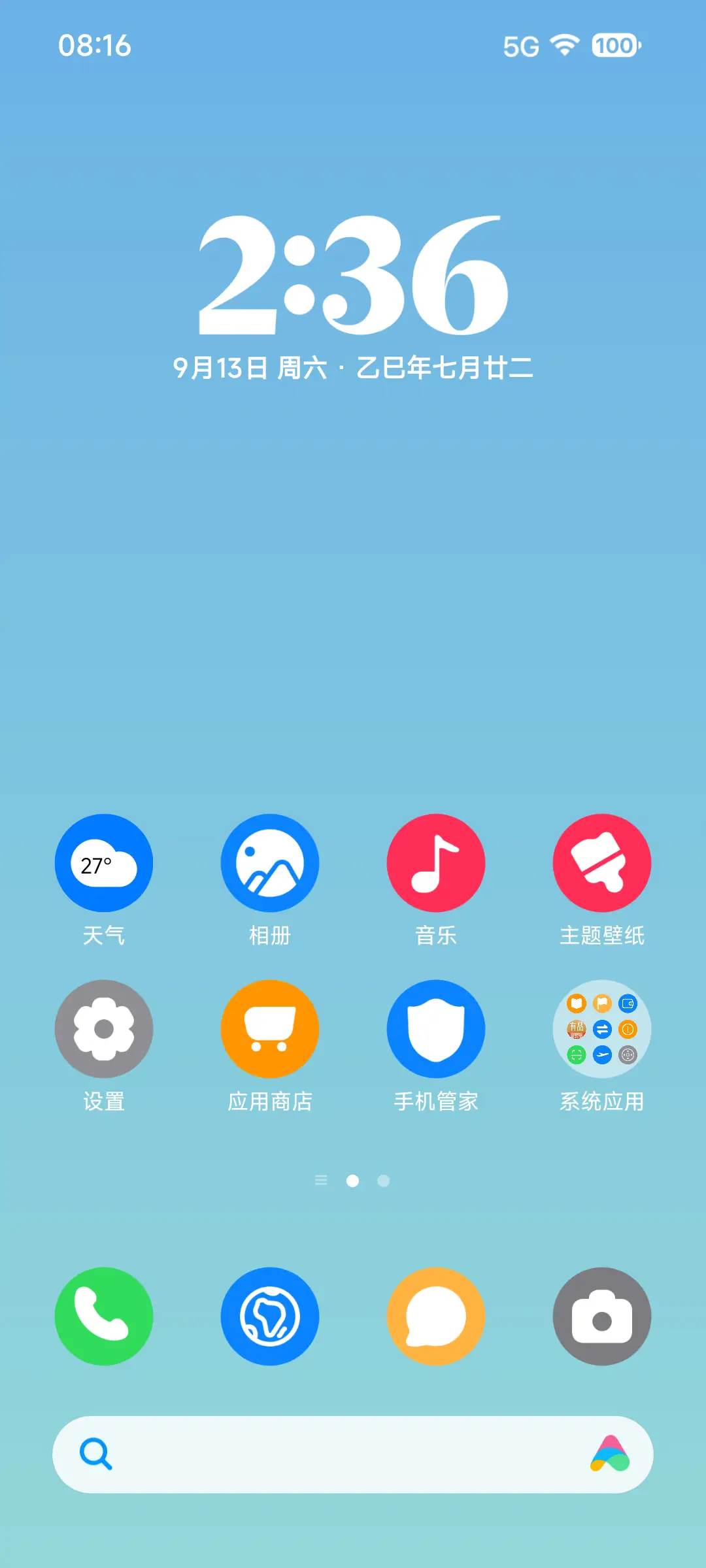The width and height of the screenshot is (706, 1568).
Task: Launch the 应用商店 app store
Action: pos(270,1028)
